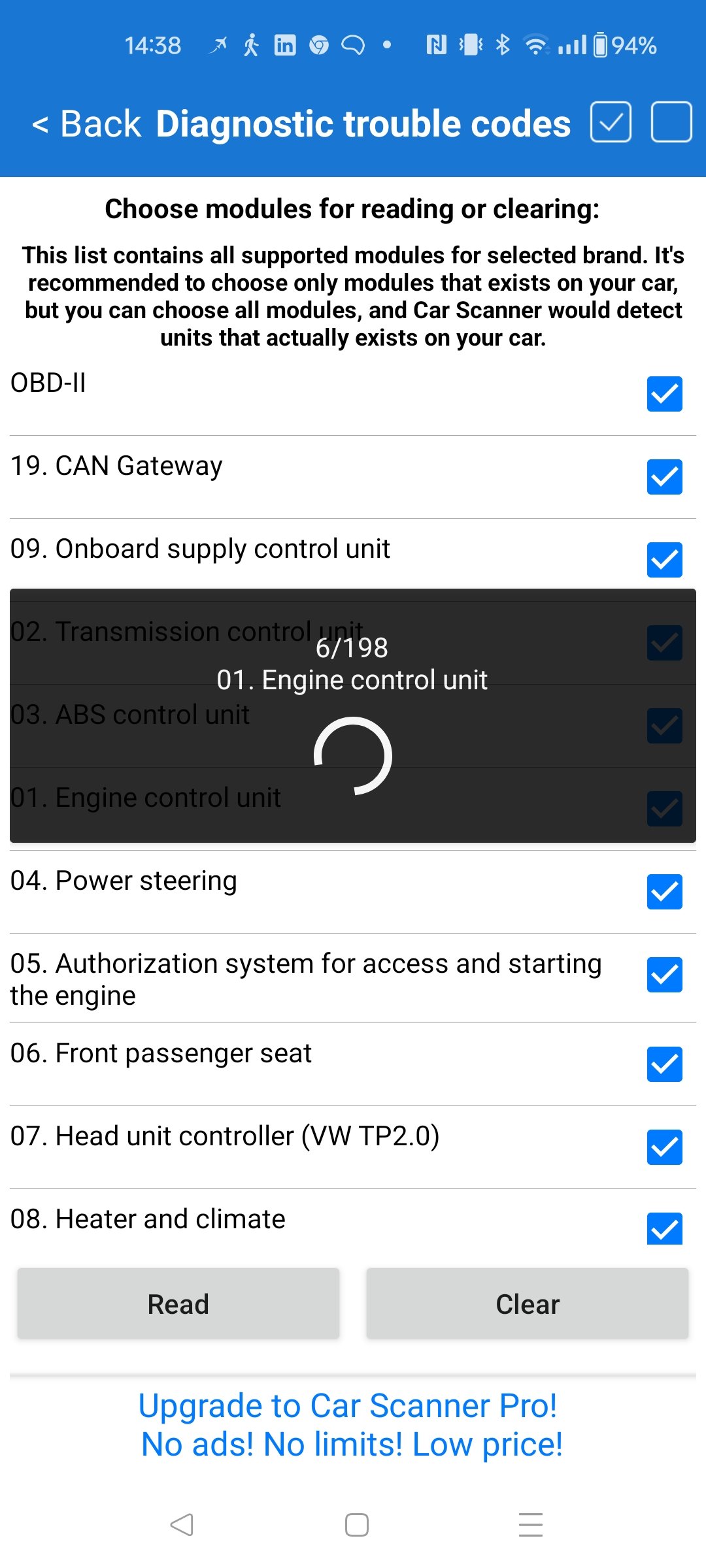Tap the Android back navigation triangle

pyautogui.click(x=181, y=1525)
